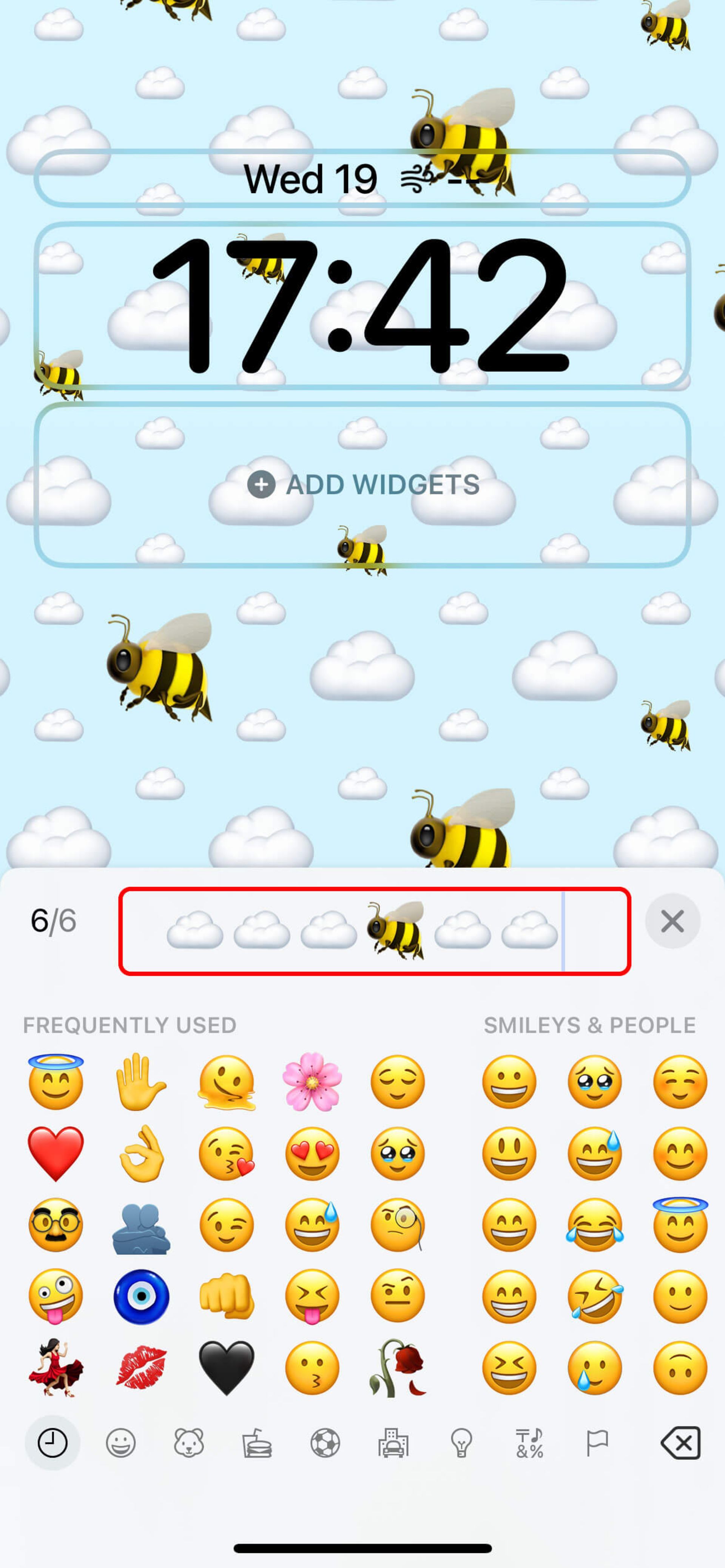This screenshot has height=1568, width=725.
Task: Show frequently used emojis tab
Action: coord(52,1443)
